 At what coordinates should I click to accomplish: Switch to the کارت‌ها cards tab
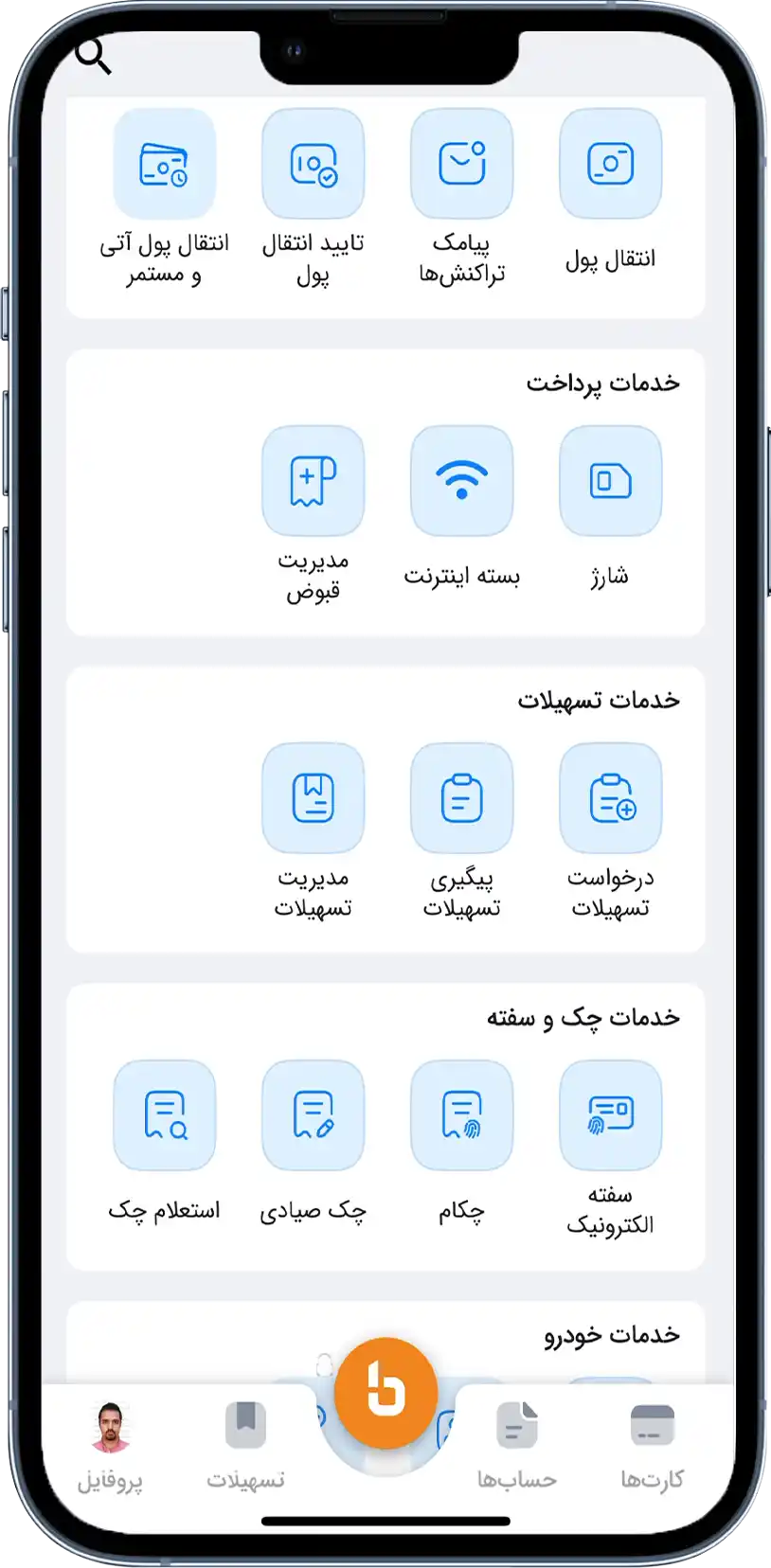(x=652, y=1444)
